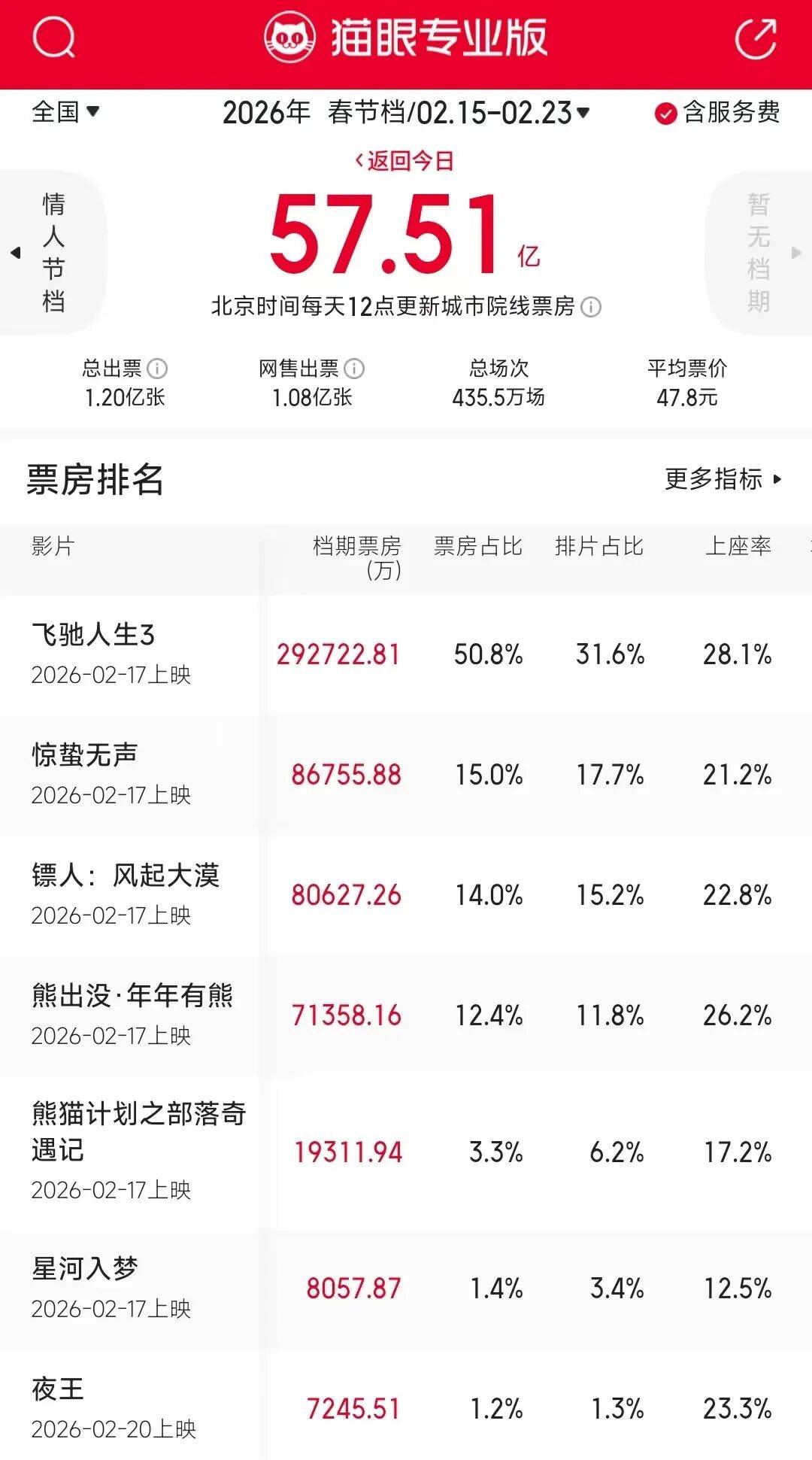Open info icon next to 城市院线票房
The height and width of the screenshot is (1460, 812).
592,307
